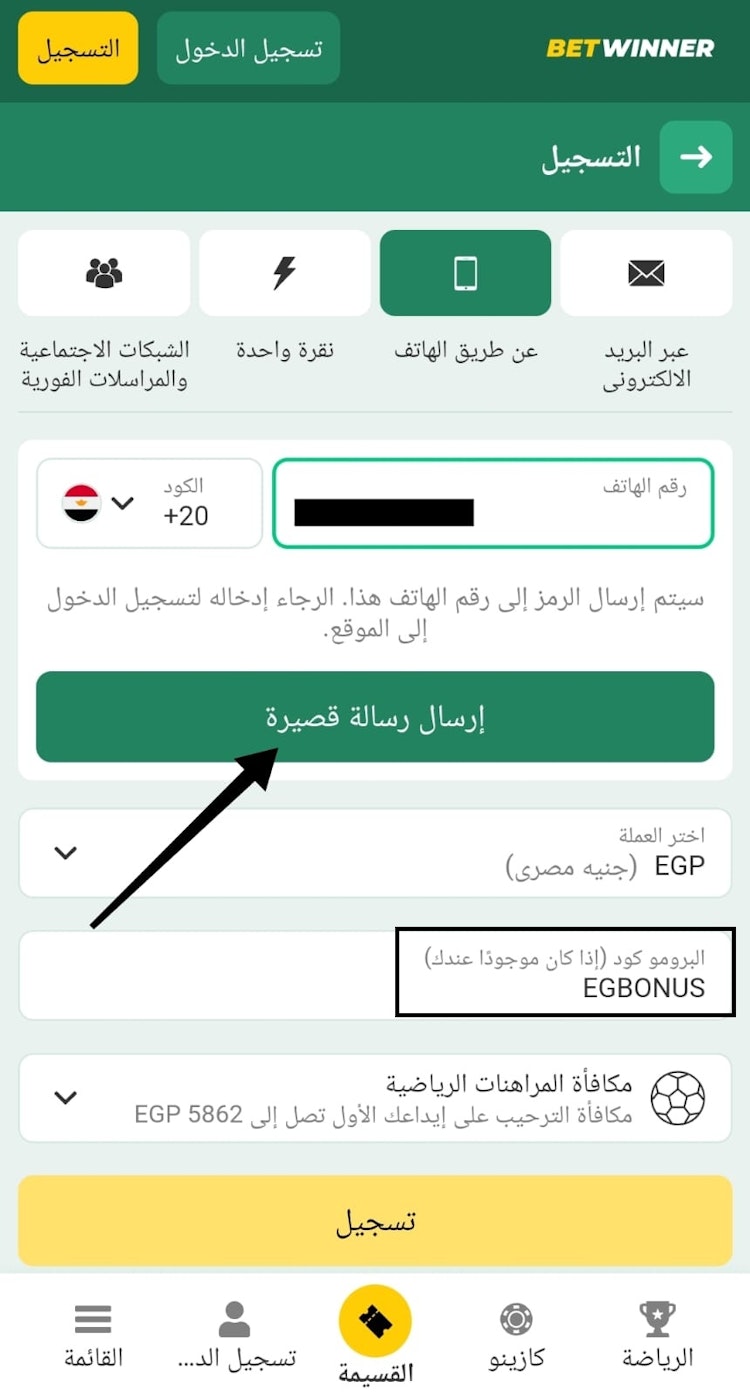750x1395 pixels.
Task: Open تسجيل الدخول in the top bar
Action: 248,48
